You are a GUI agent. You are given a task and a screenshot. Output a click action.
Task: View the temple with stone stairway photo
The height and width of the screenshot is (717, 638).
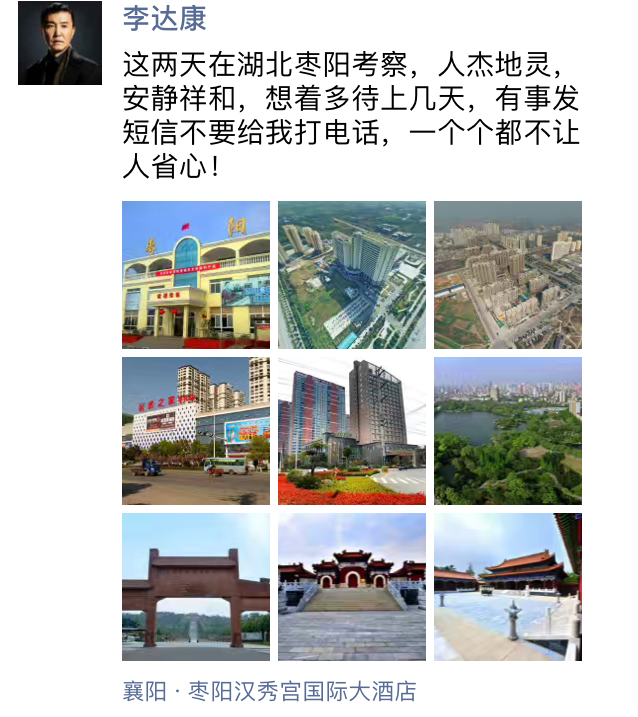coord(351,586)
